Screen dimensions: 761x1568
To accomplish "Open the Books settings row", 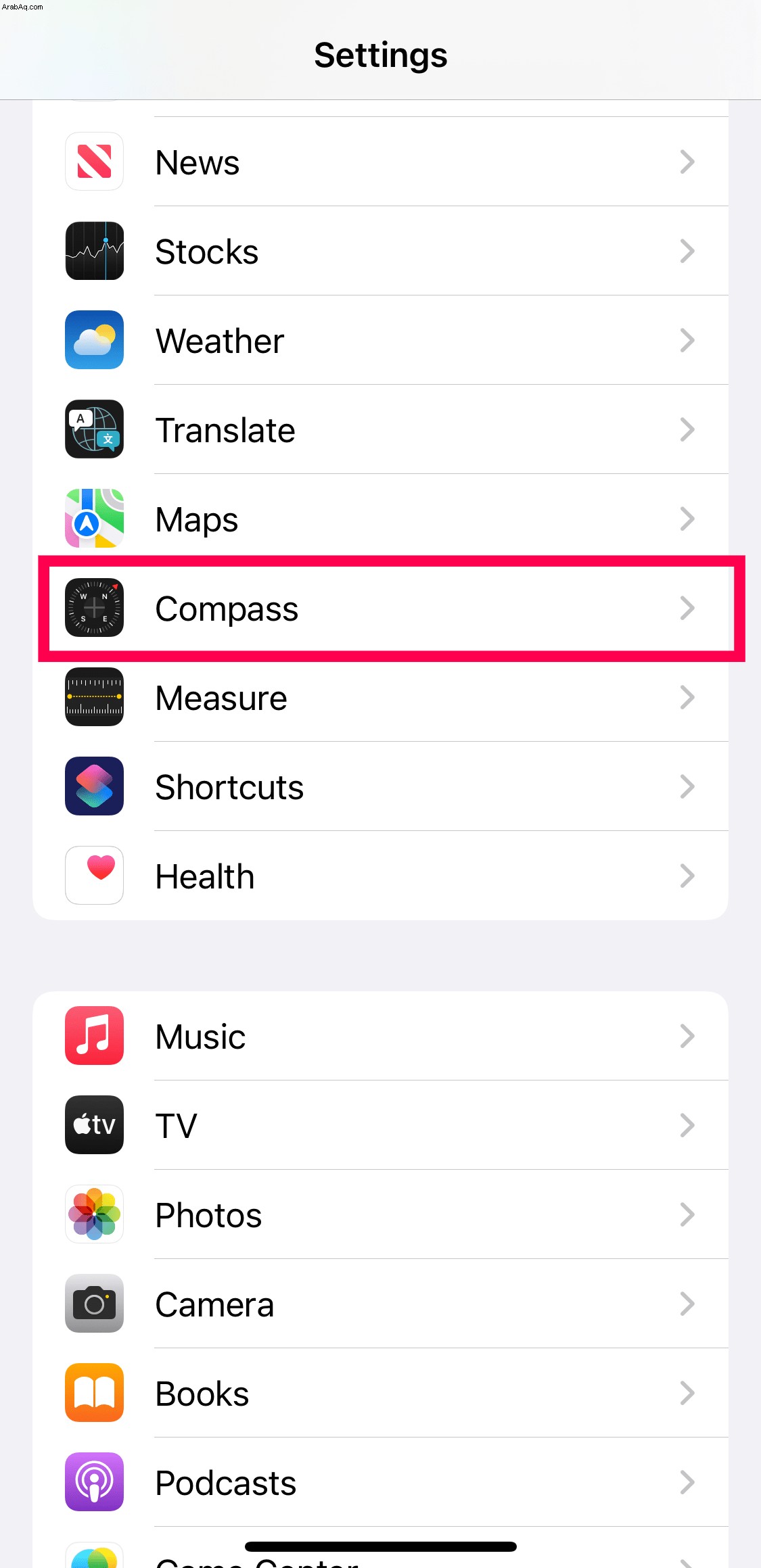I will coord(380,1393).
